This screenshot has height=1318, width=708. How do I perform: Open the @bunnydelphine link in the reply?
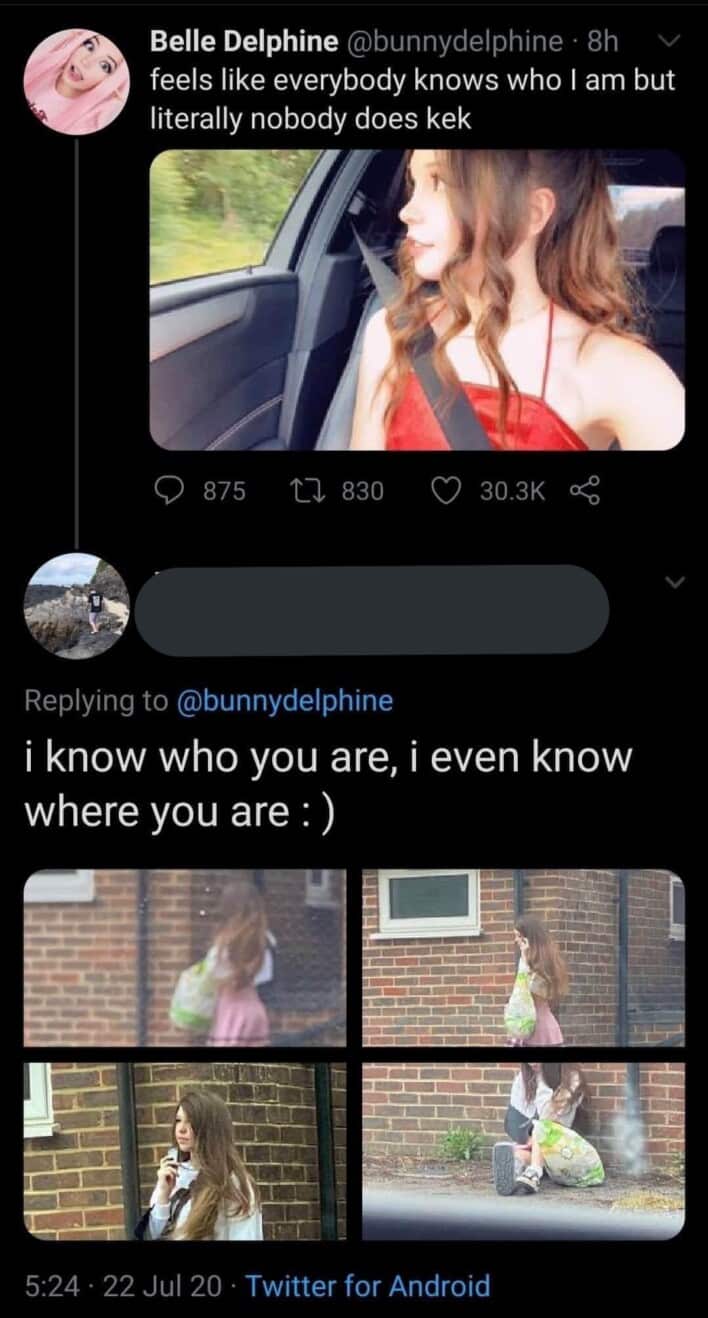pyautogui.click(x=284, y=701)
